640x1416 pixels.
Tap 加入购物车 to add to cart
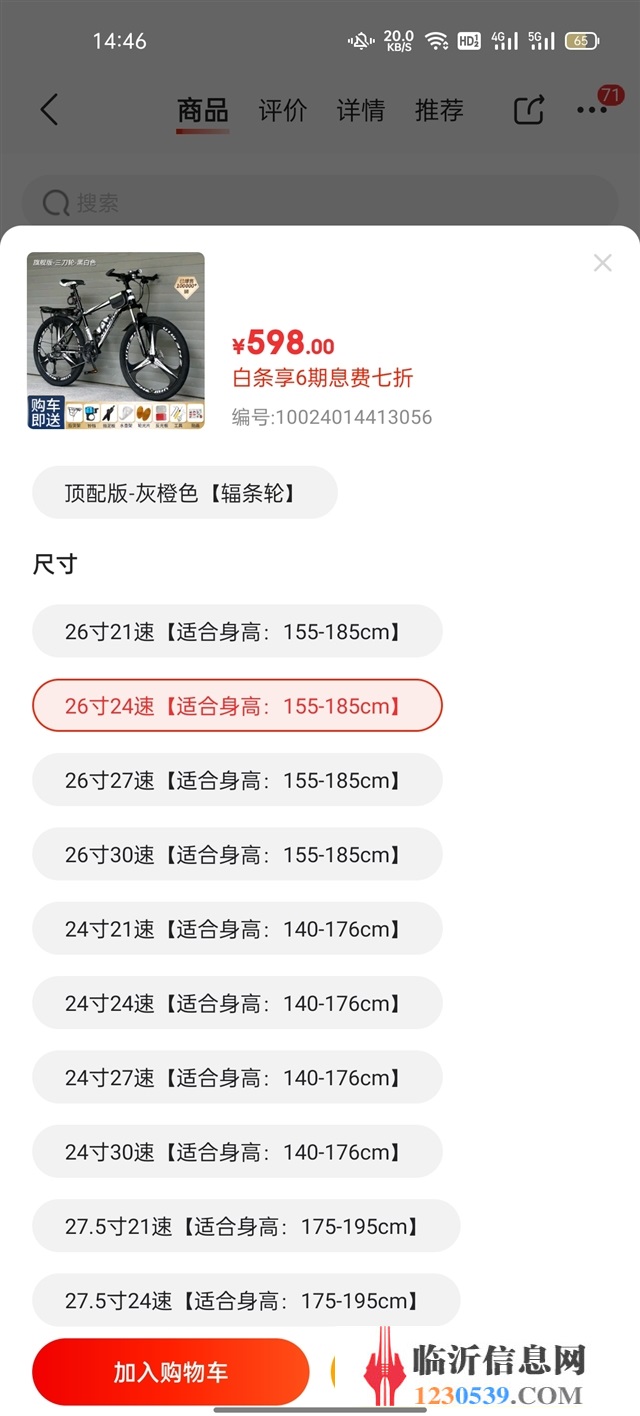pyautogui.click(x=171, y=1372)
